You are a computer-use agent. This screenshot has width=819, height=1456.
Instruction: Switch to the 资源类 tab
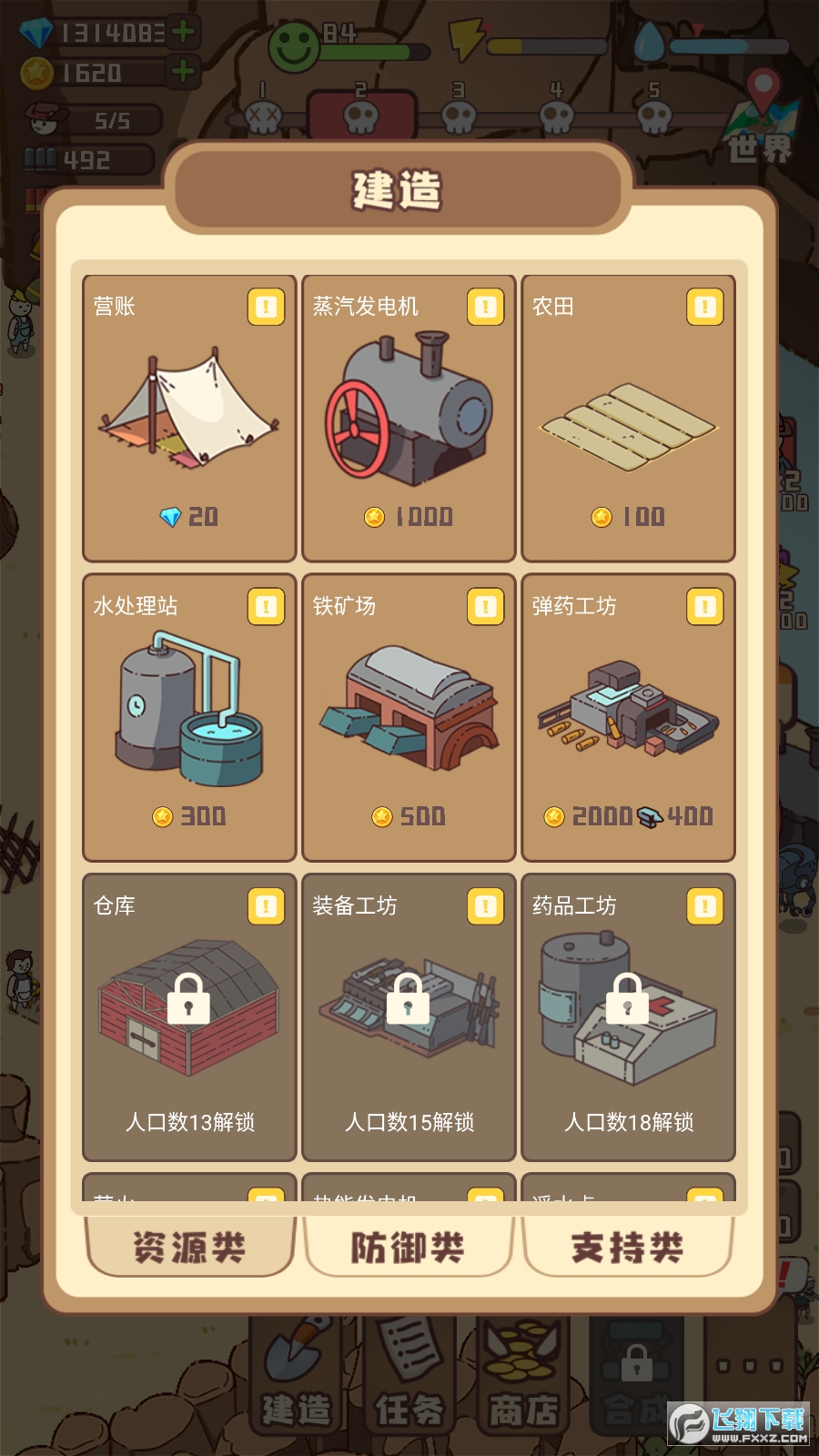click(189, 1248)
